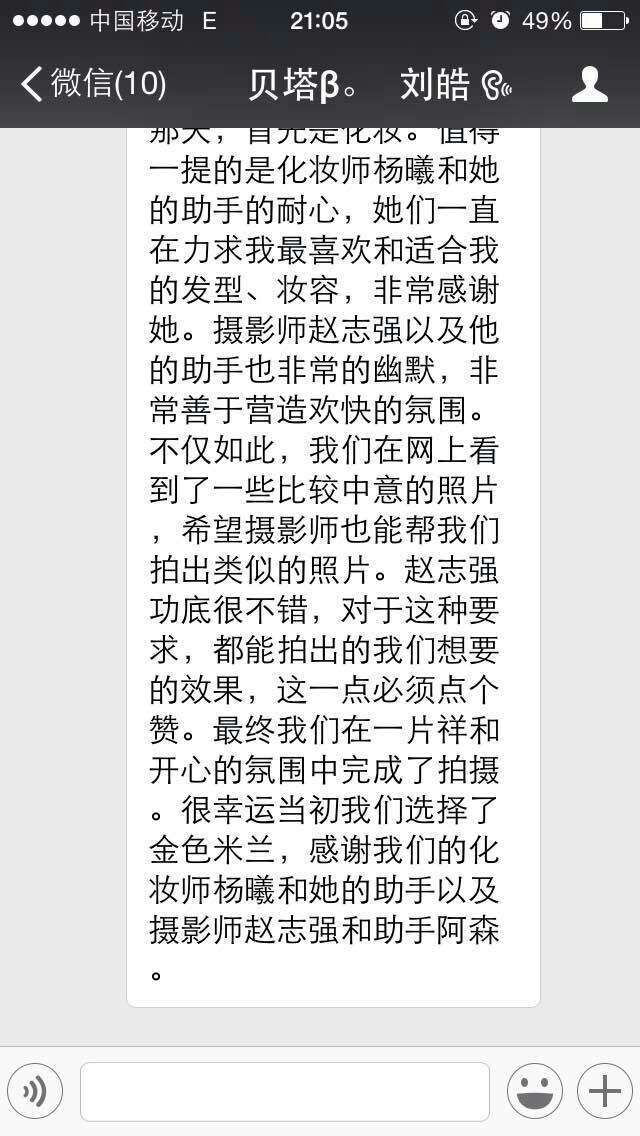Open the plus attachment menu

(605, 1091)
